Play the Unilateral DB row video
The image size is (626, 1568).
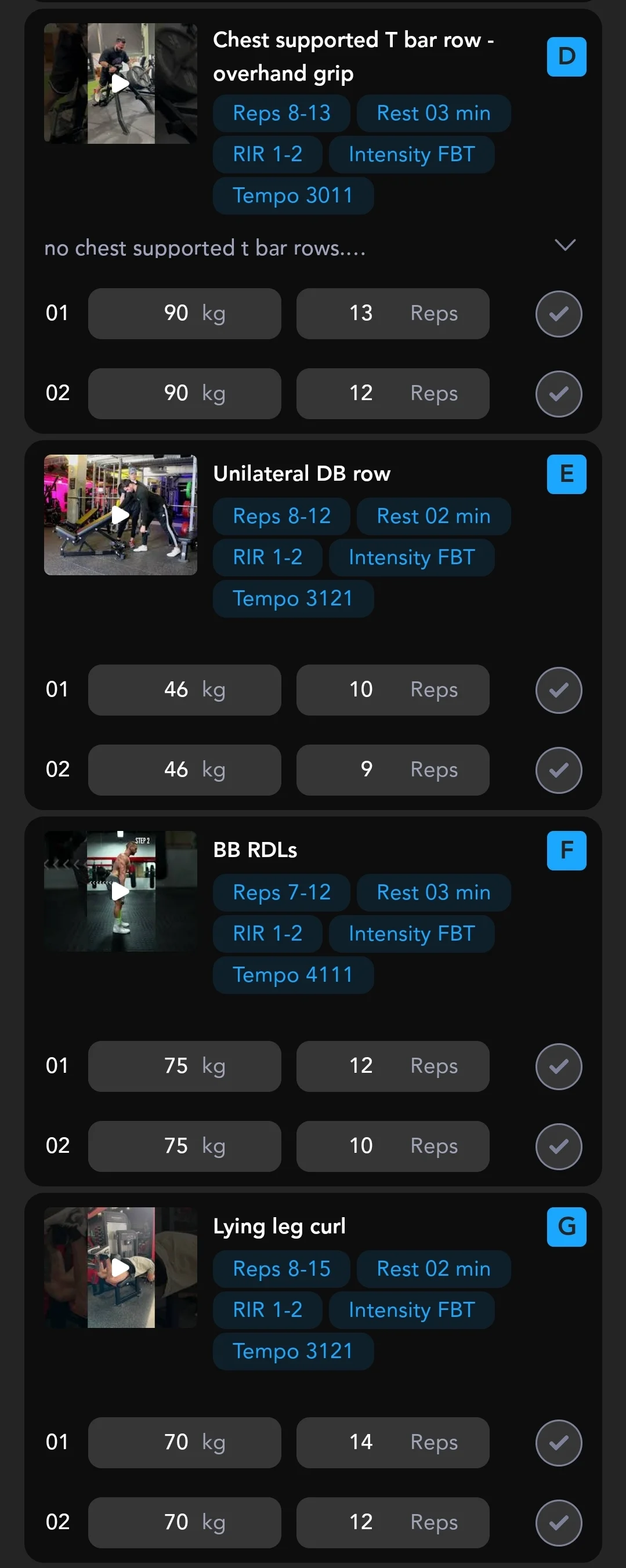(x=121, y=515)
